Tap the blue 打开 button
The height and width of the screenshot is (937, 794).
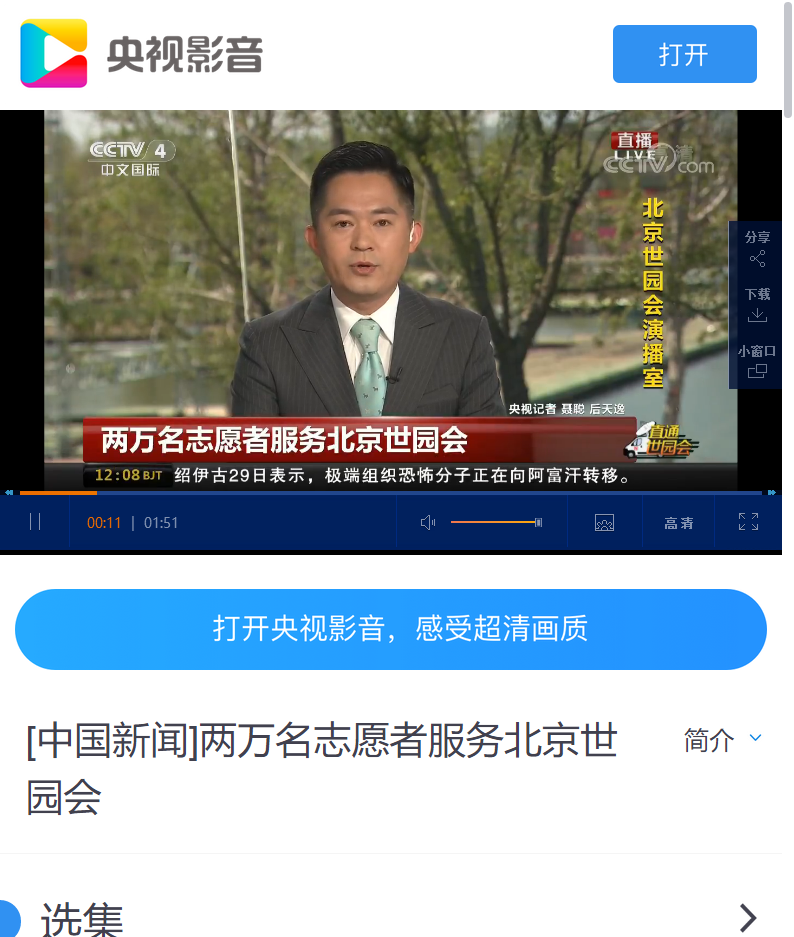[684, 54]
